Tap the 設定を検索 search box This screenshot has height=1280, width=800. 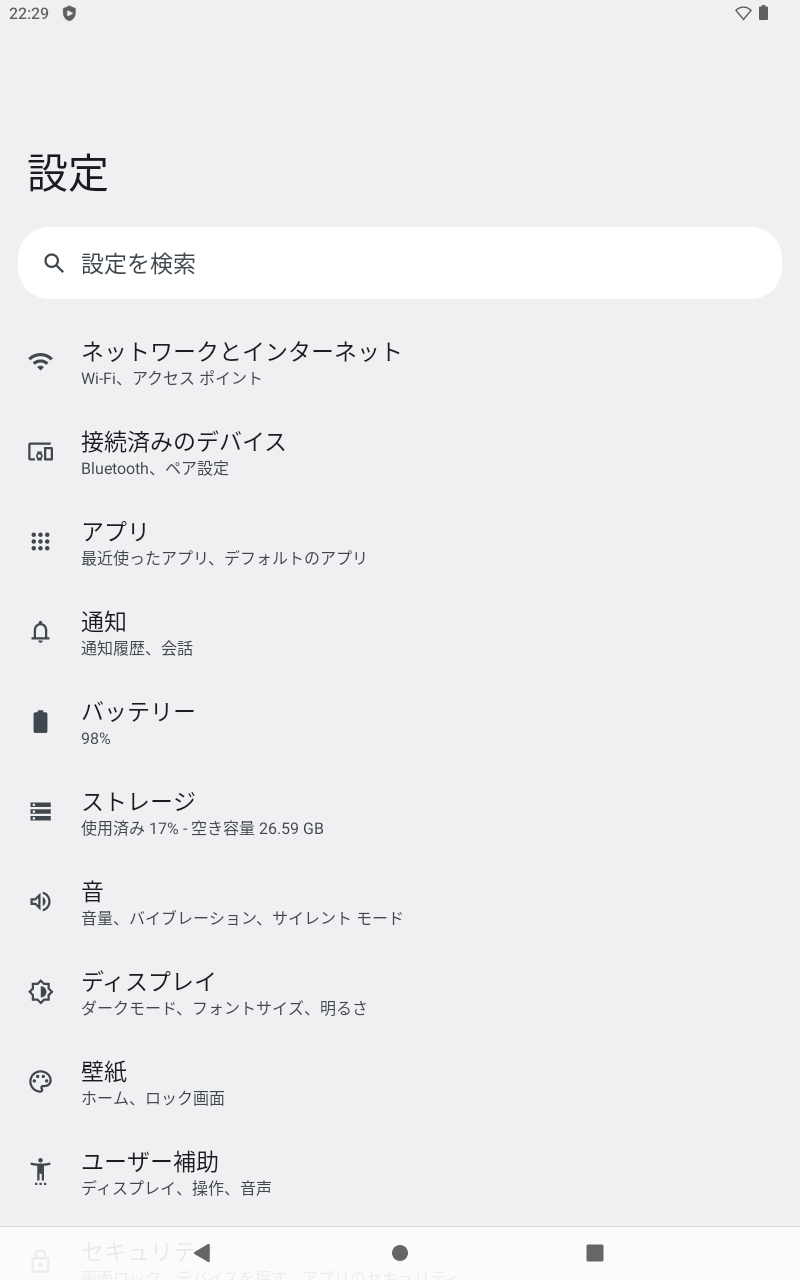[x=400, y=263]
